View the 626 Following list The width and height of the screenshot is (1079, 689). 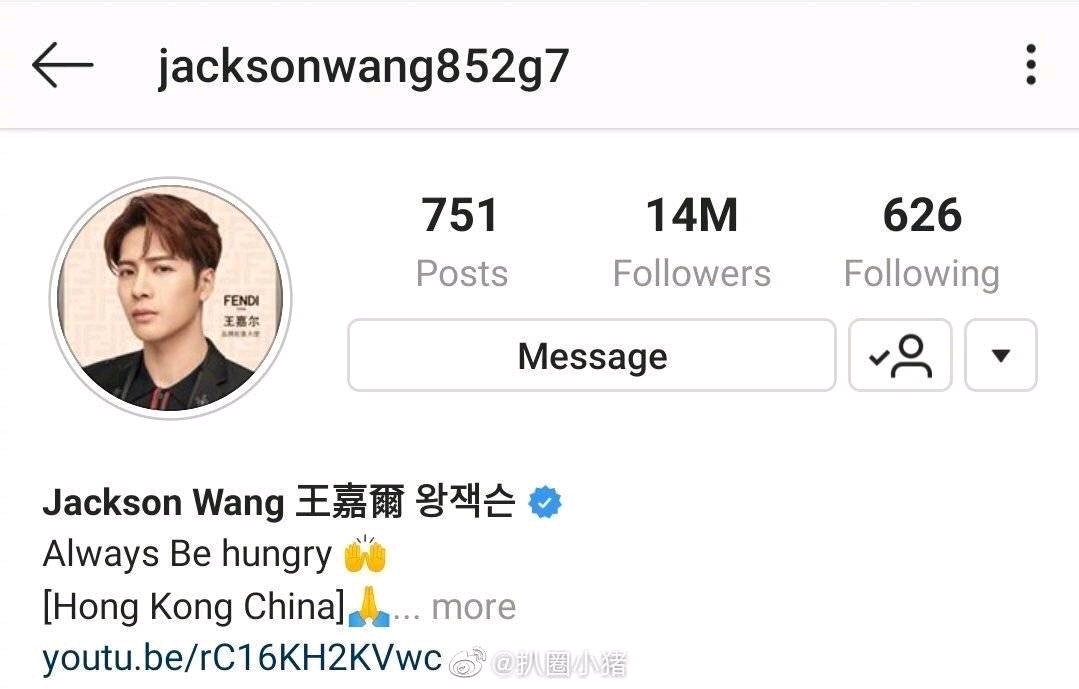[921, 243]
